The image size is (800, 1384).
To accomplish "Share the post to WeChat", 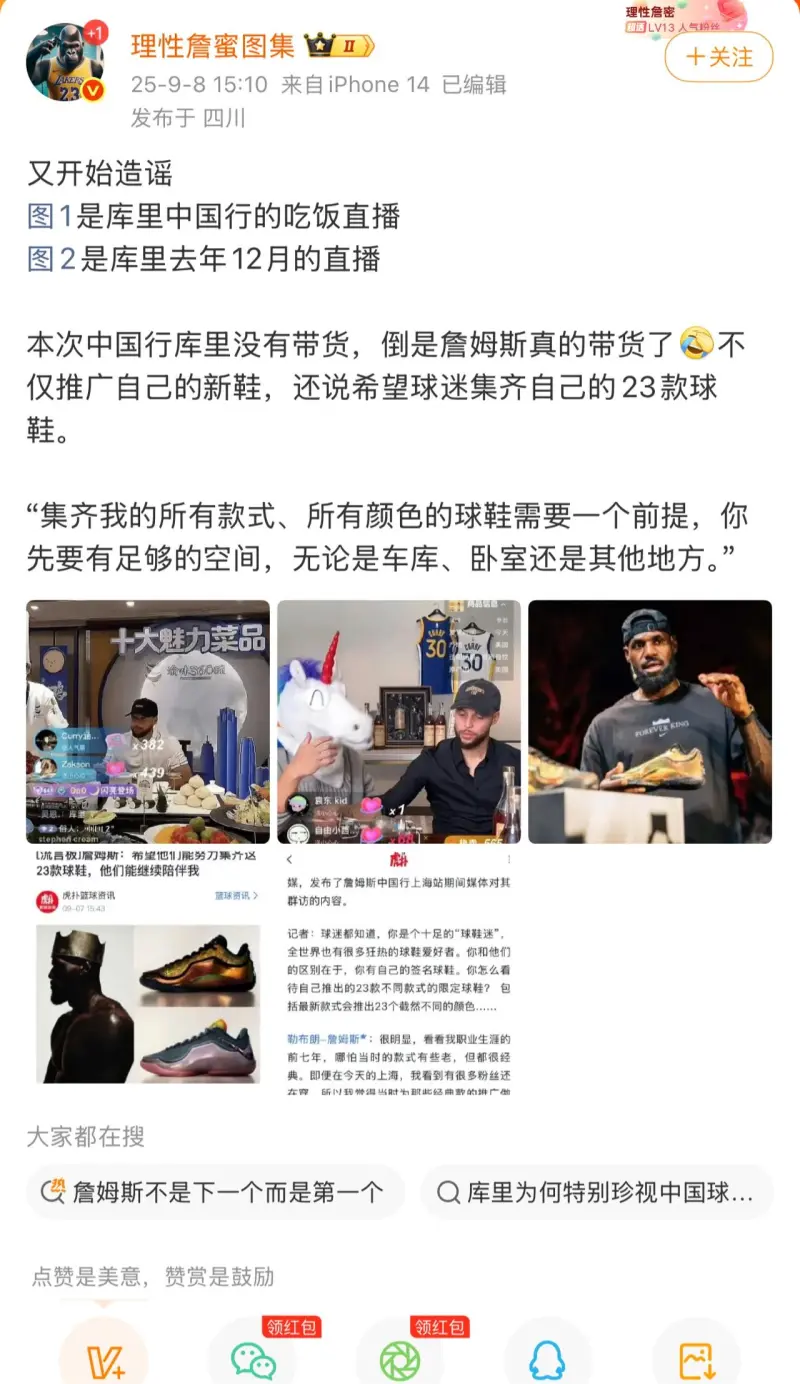I will [x=253, y=1360].
